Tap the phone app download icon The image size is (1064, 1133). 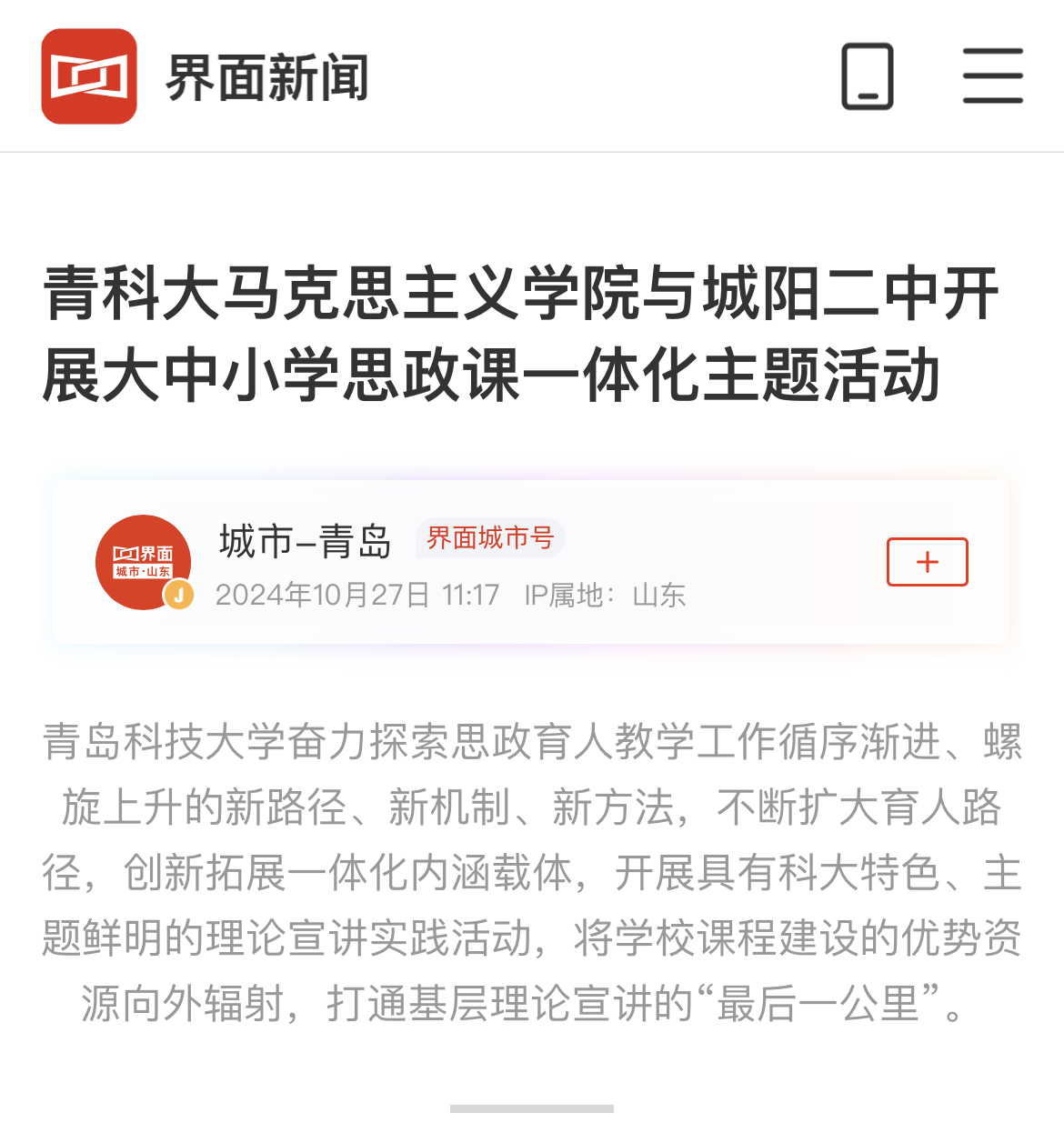point(867,76)
